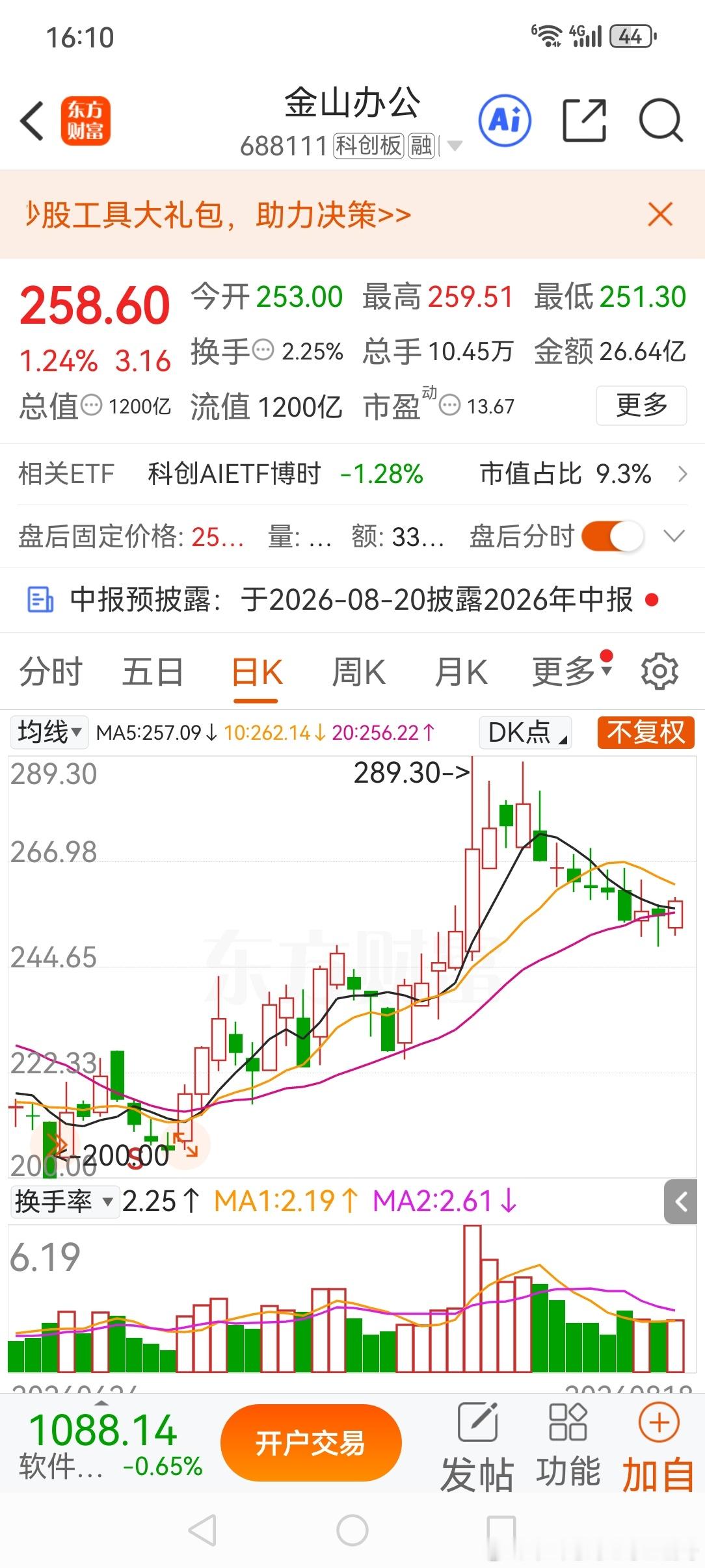Image resolution: width=705 pixels, height=1568 pixels.
Task: Open chart settings gear
Action: pyautogui.click(x=659, y=672)
